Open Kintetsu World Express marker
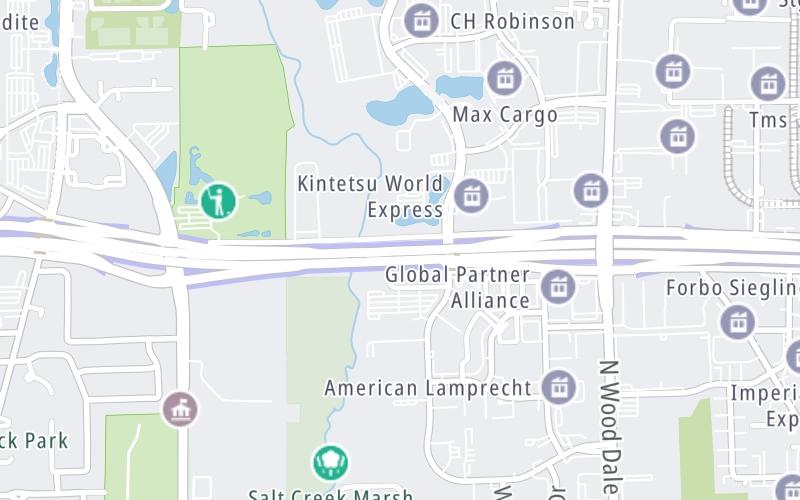The image size is (800, 500). [471, 196]
